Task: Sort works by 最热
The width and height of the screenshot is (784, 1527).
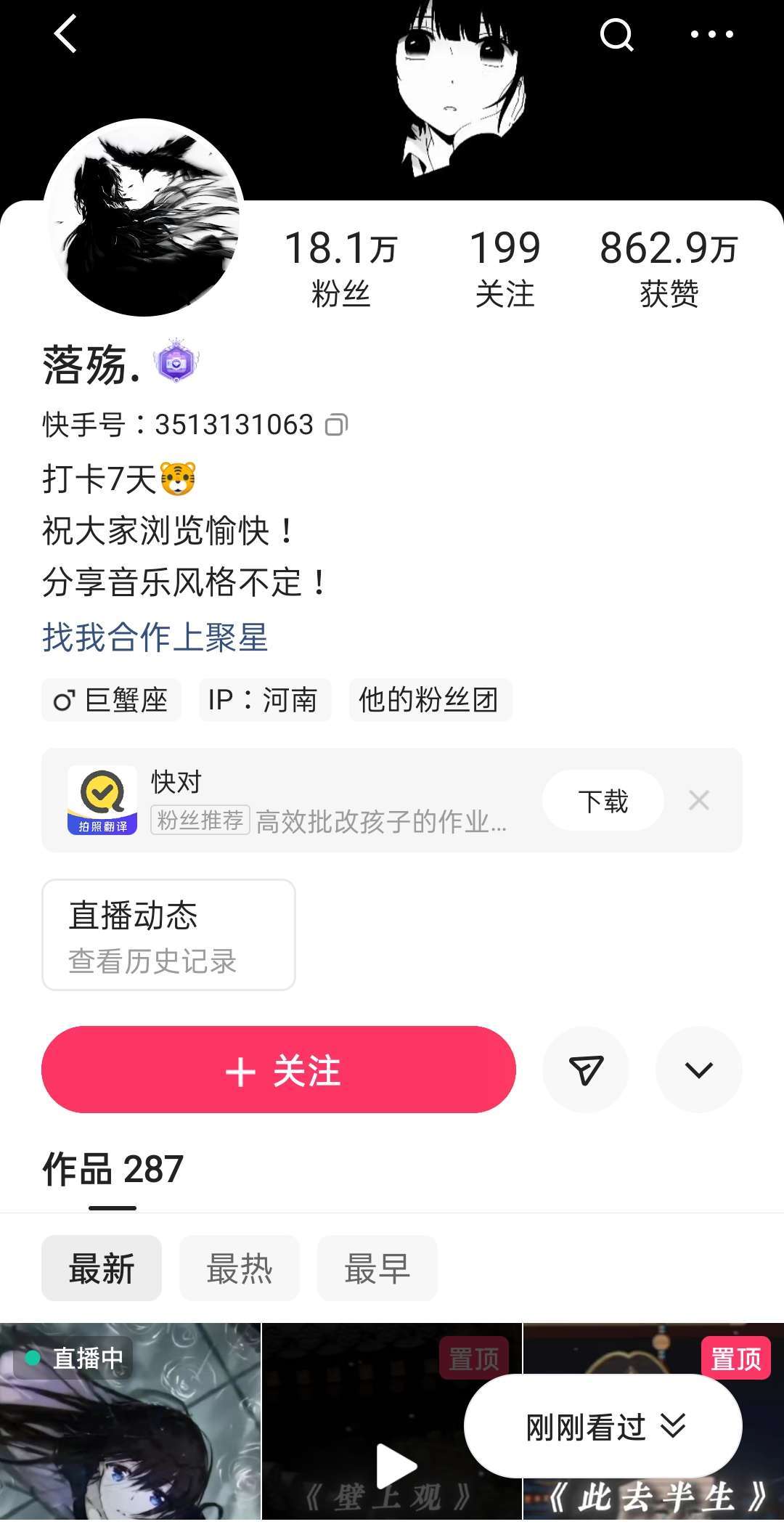Action: coord(240,1268)
